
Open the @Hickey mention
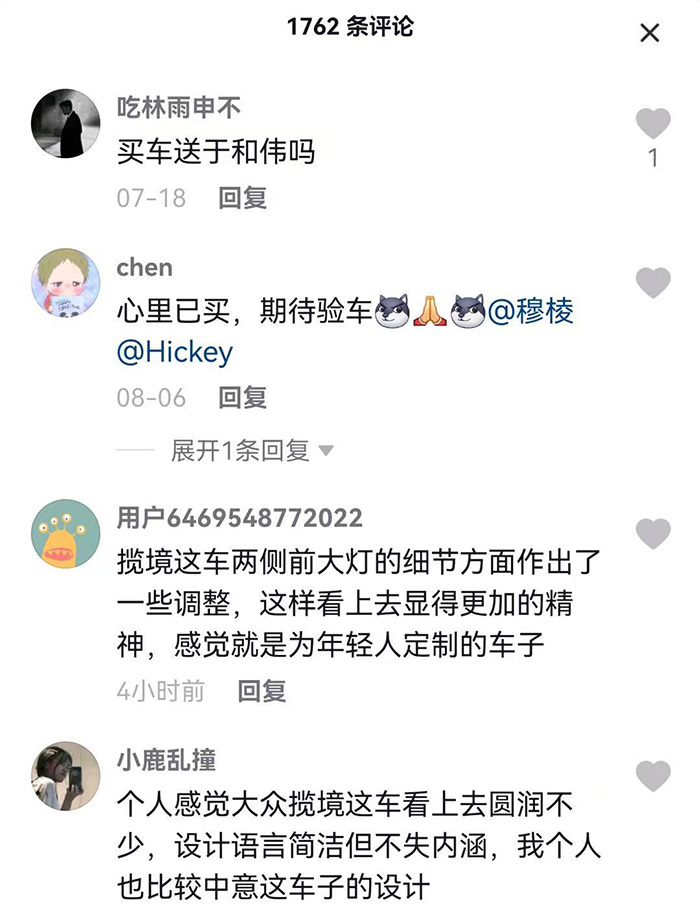(x=175, y=352)
